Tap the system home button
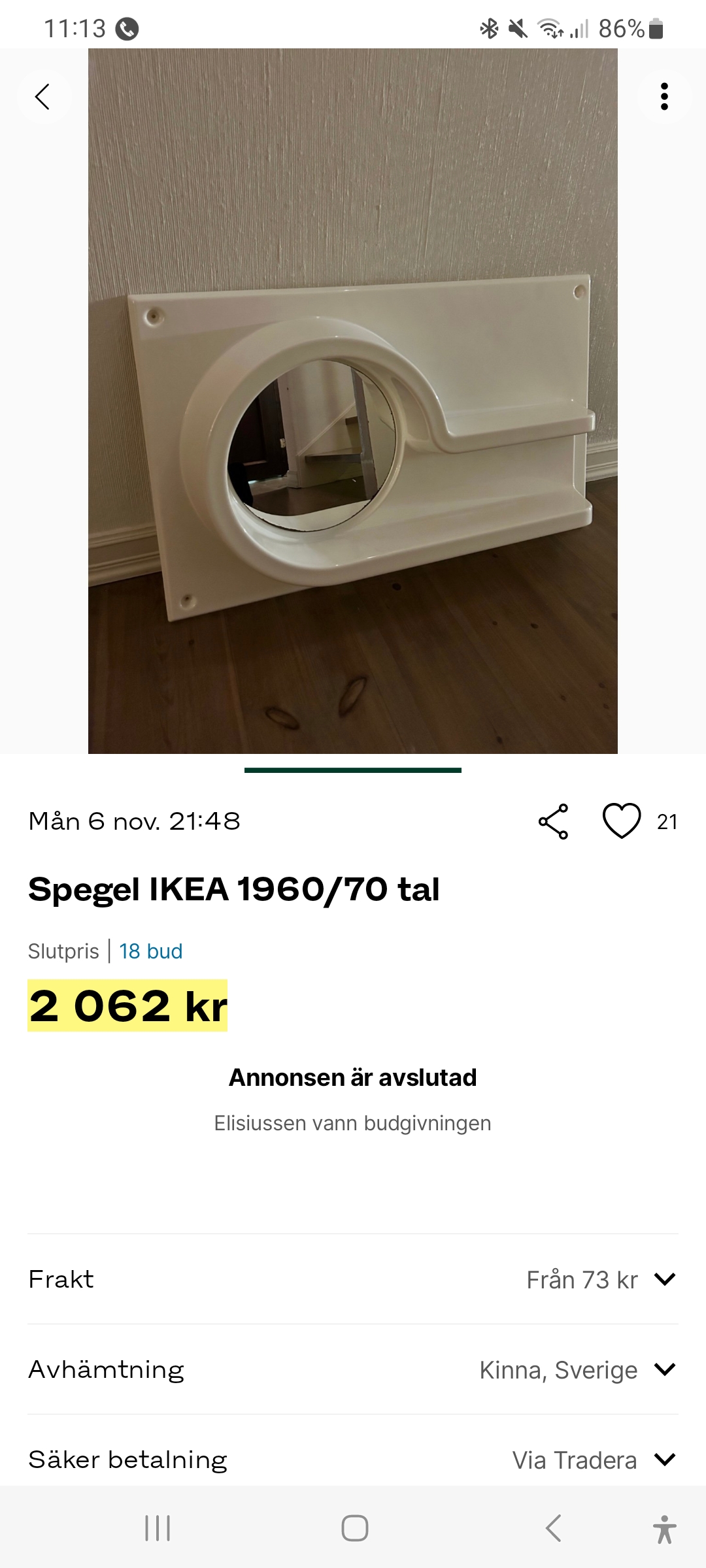Image resolution: width=706 pixels, height=1568 pixels. click(x=354, y=1528)
